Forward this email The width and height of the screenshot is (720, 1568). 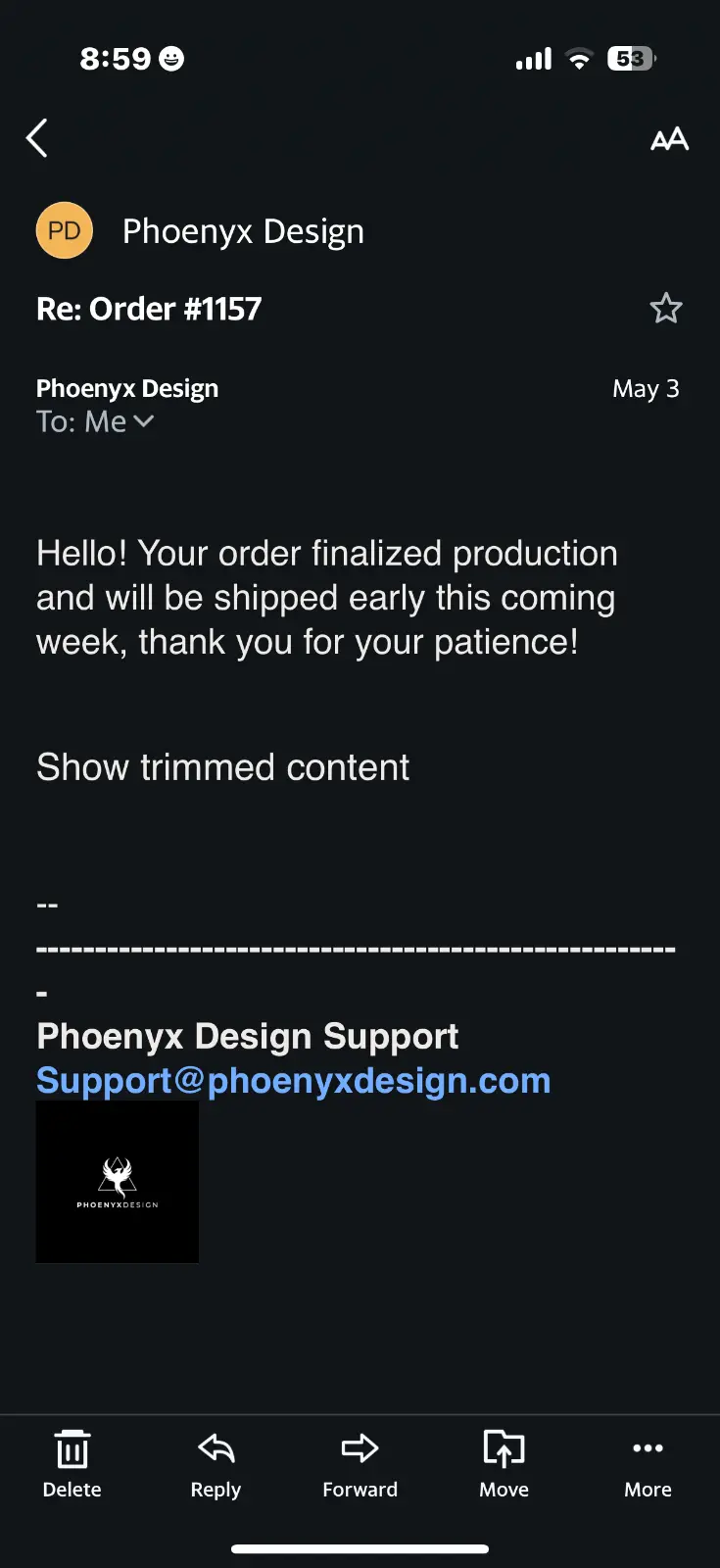(360, 1463)
